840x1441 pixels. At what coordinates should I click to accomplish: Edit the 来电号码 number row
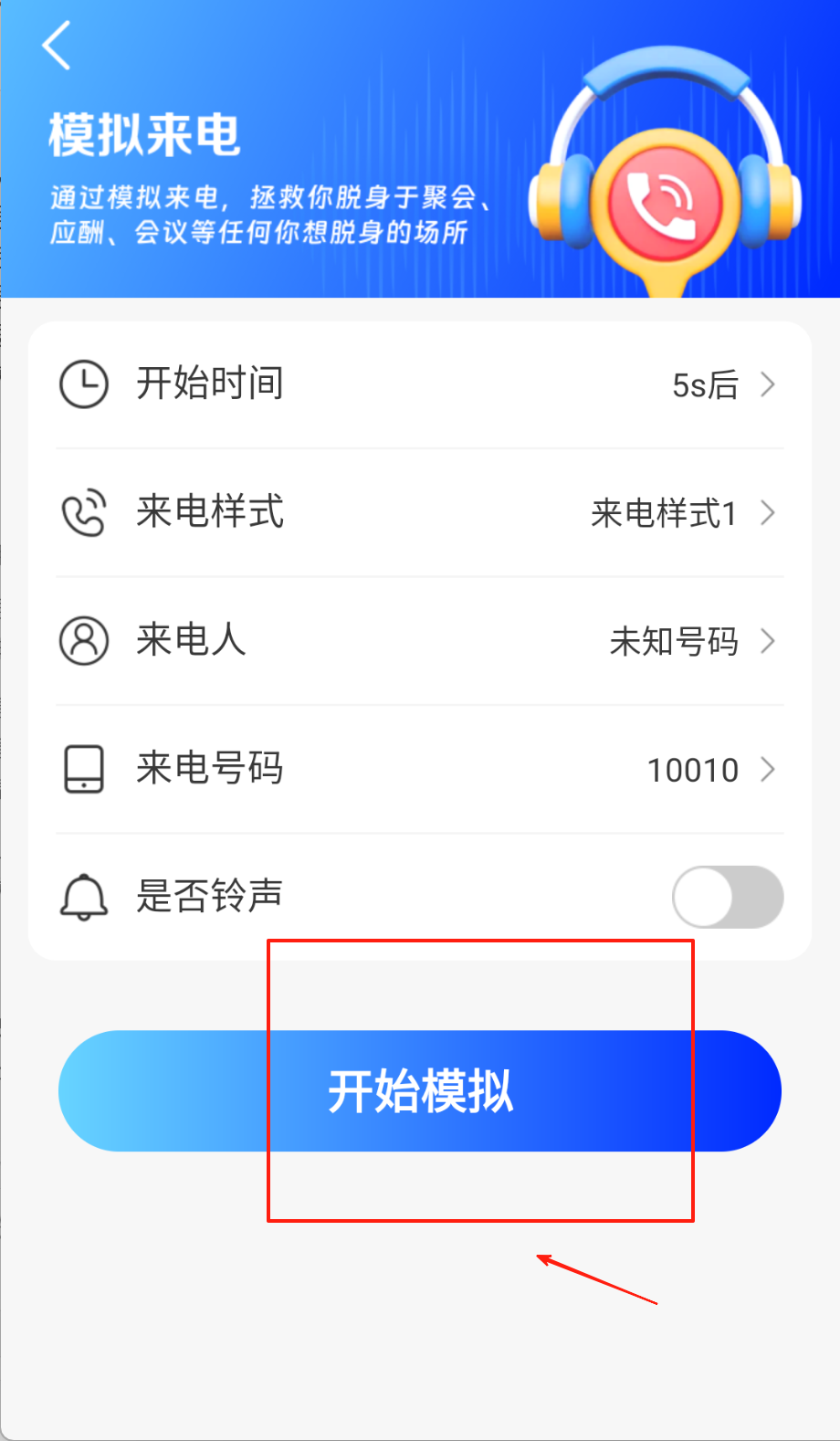(420, 769)
